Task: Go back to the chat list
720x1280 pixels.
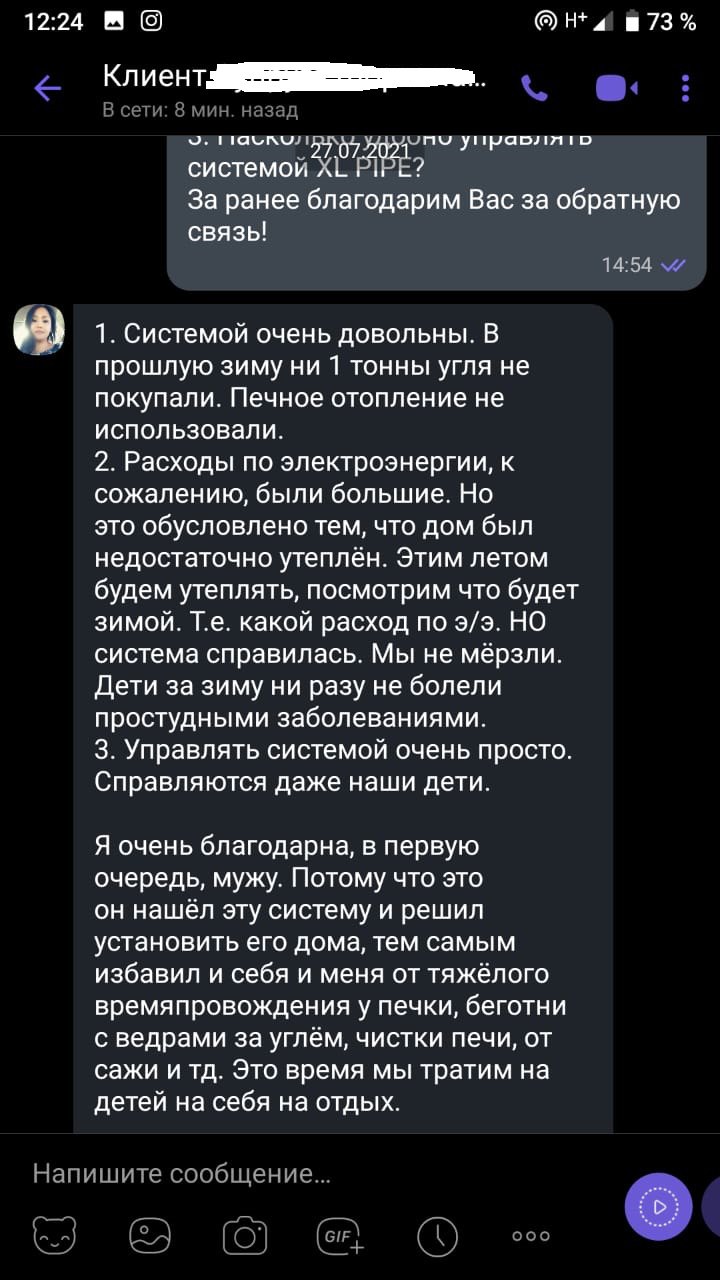Action: click(x=47, y=89)
